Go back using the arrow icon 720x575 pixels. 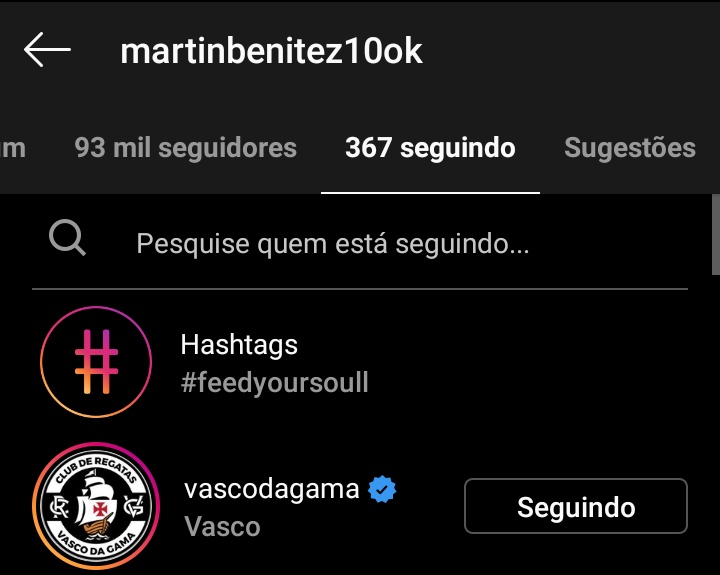click(x=47, y=50)
